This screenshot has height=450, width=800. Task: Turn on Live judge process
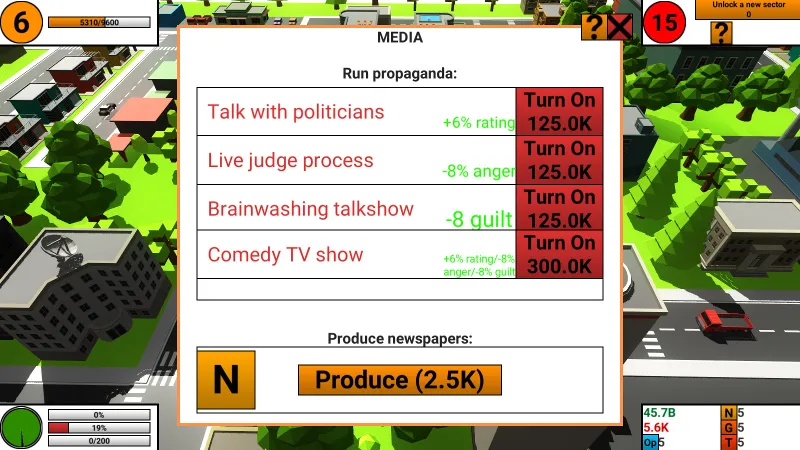(x=559, y=159)
